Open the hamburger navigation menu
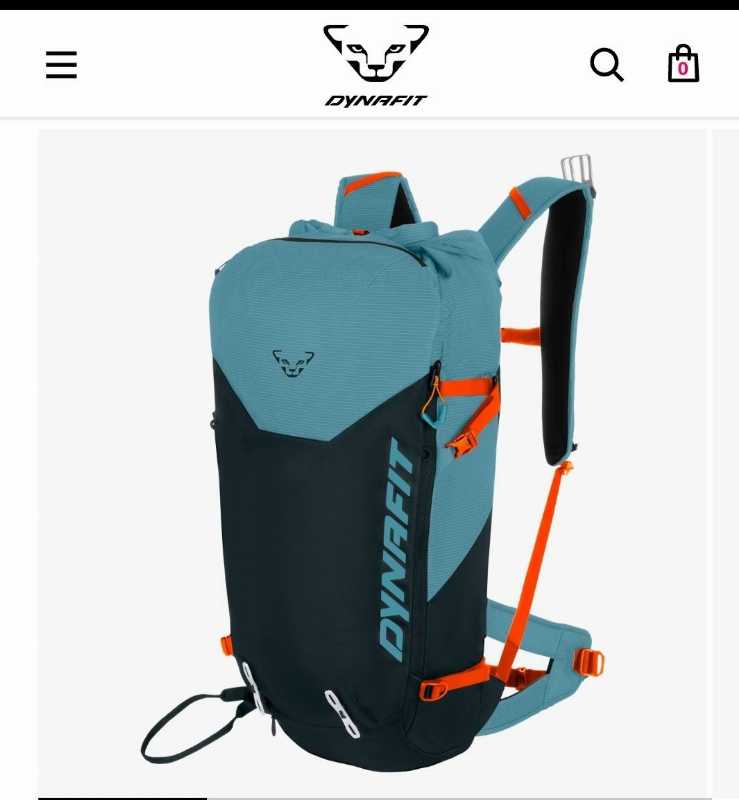Viewport: 739px width, 800px height. coord(61,65)
